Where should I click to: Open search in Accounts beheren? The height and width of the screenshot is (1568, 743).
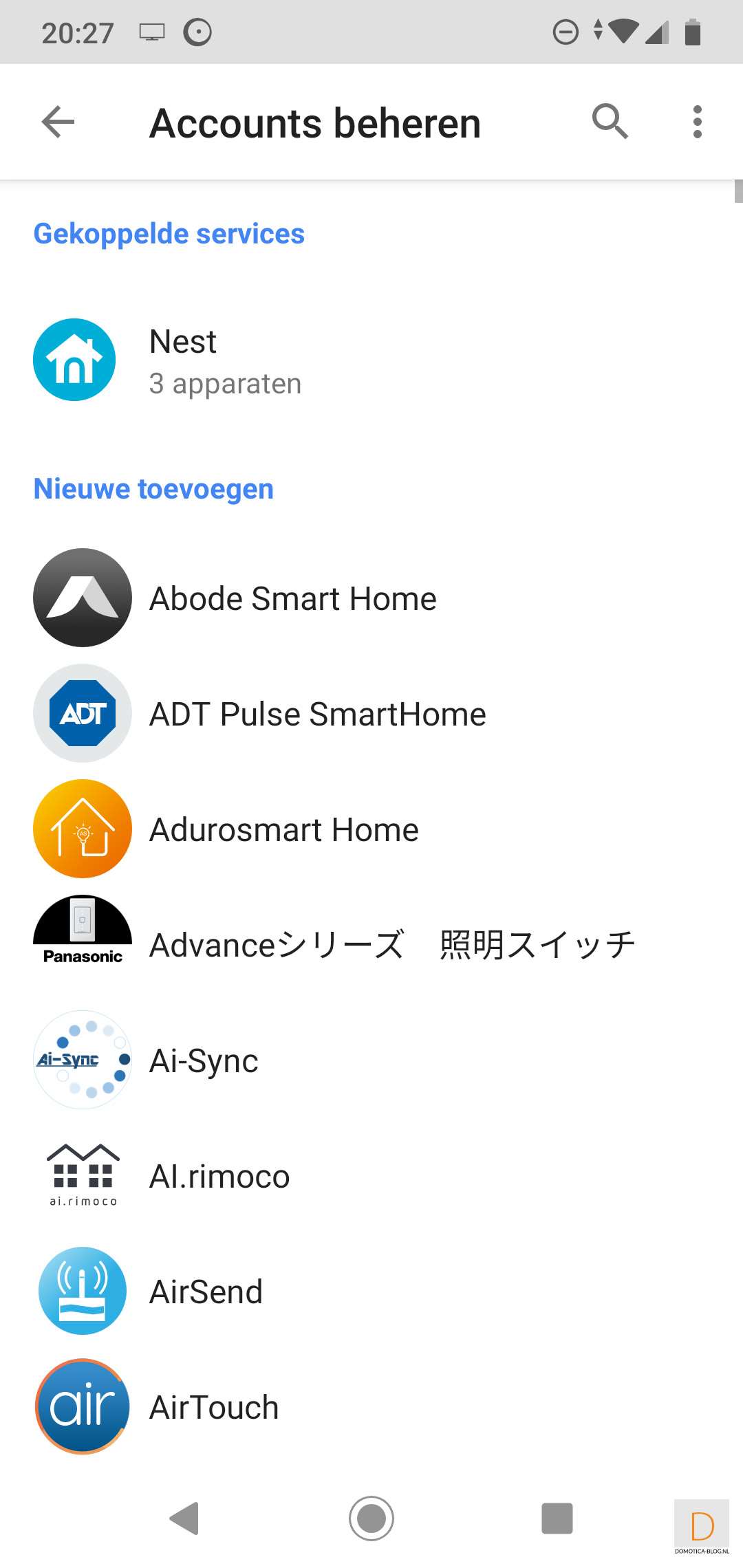(x=610, y=122)
